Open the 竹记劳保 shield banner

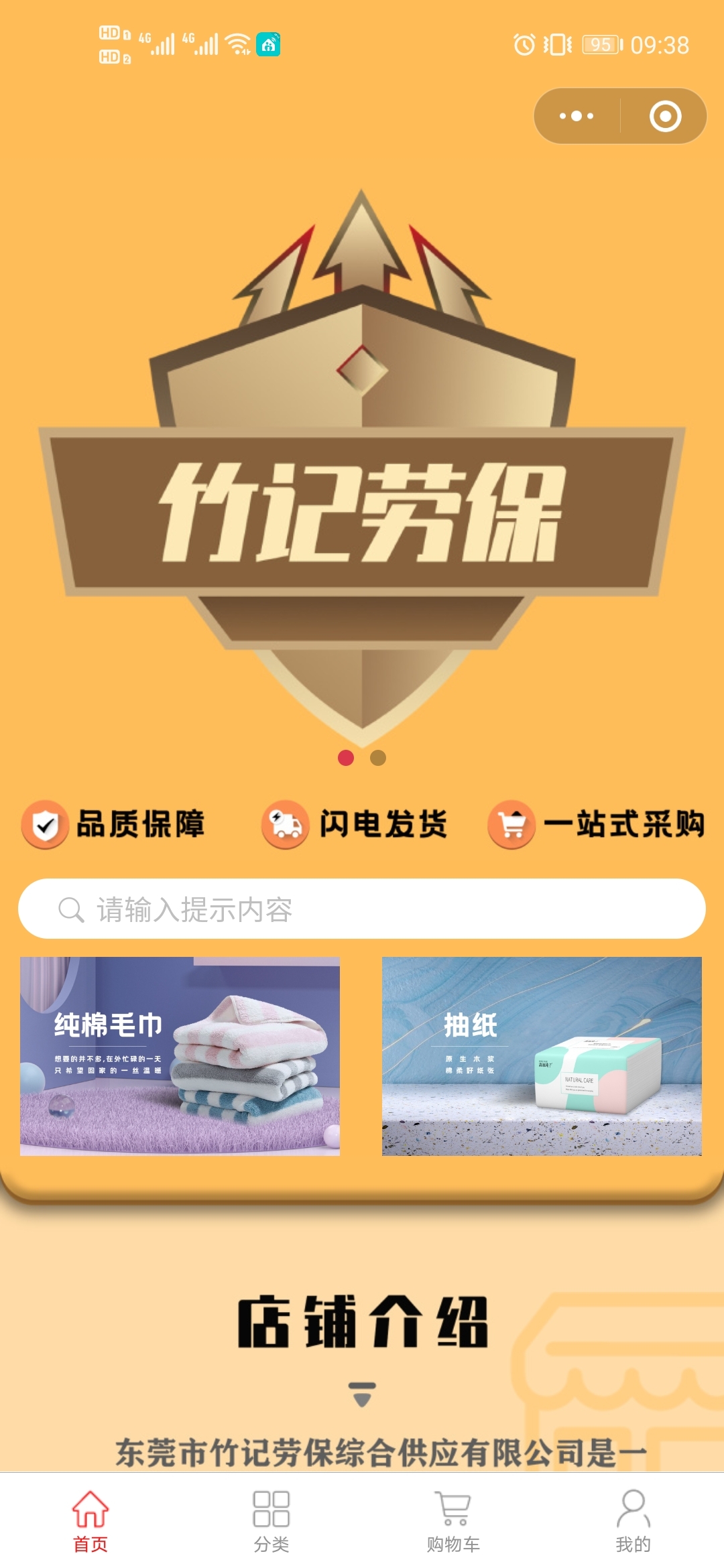click(362, 469)
